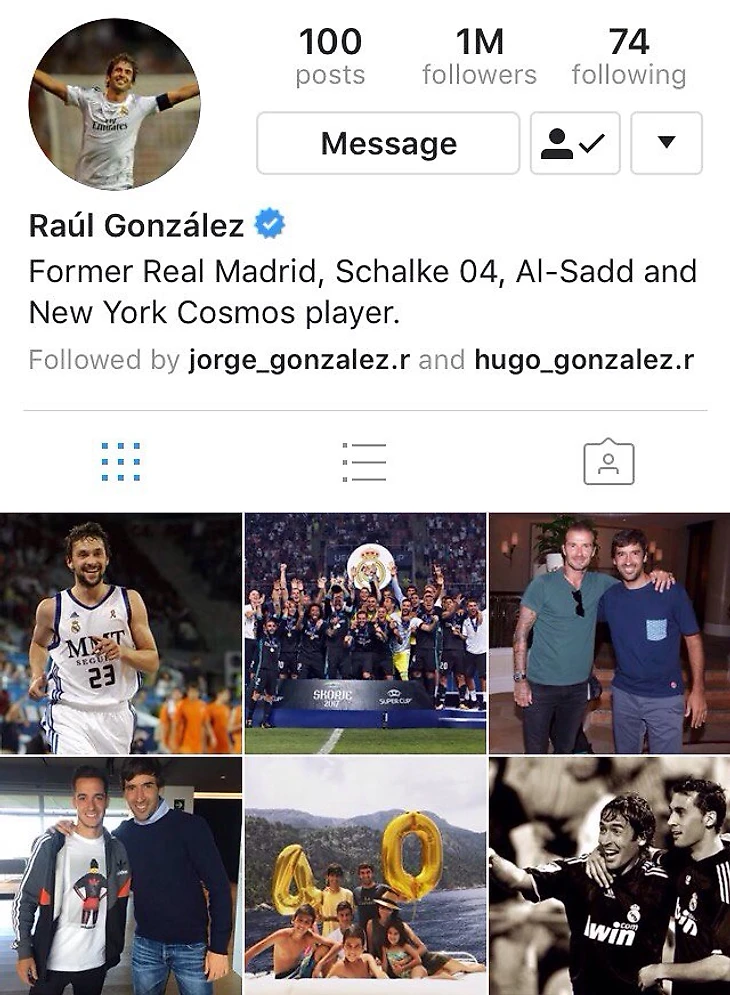The width and height of the screenshot is (730, 995).
Task: Open basketball player number 23 post
Action: pos(120,633)
